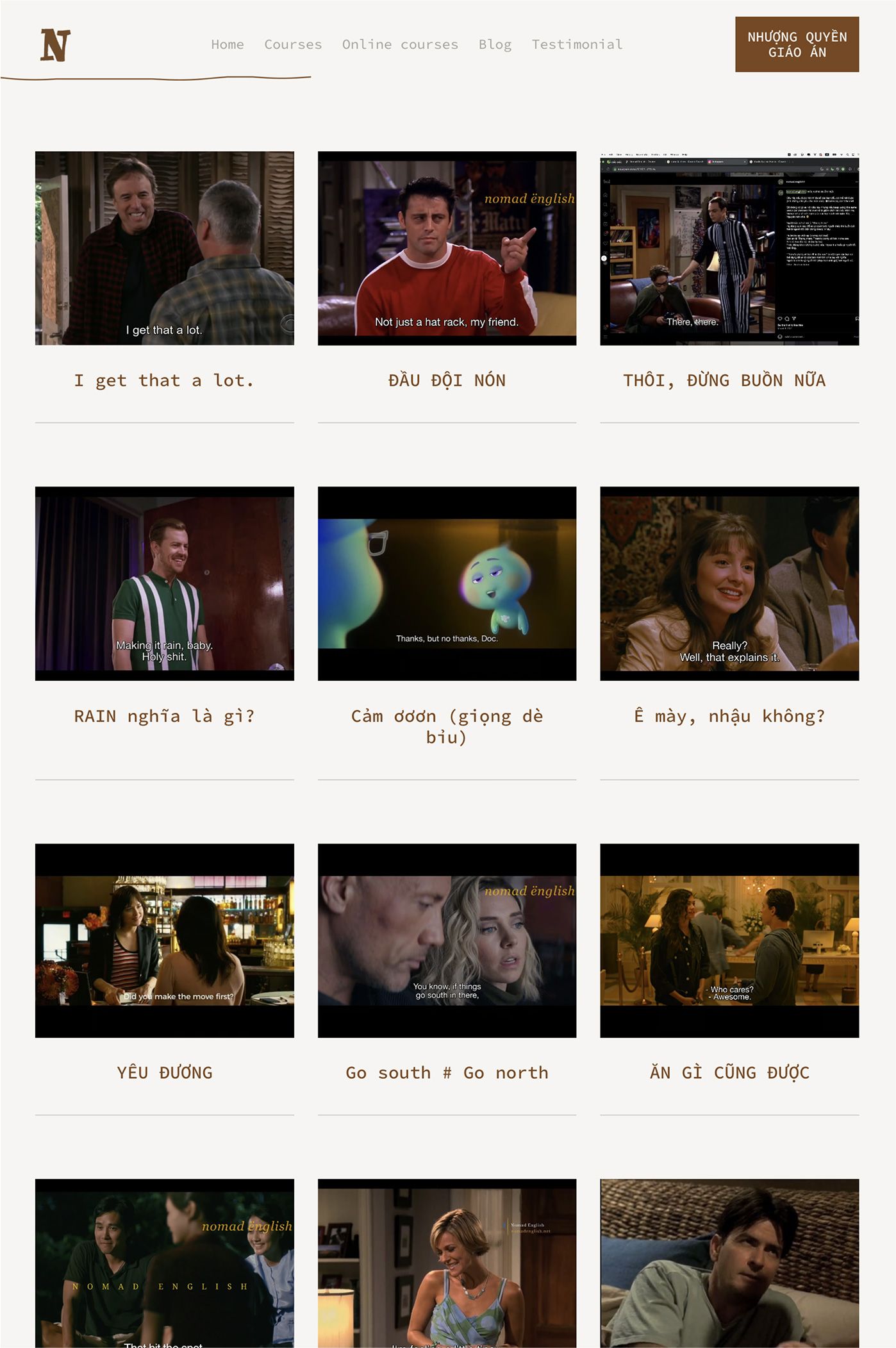This screenshot has width=896, height=1348.
Task: Open the 'RAIN nghĩa là gì?' post
Action: click(165, 715)
